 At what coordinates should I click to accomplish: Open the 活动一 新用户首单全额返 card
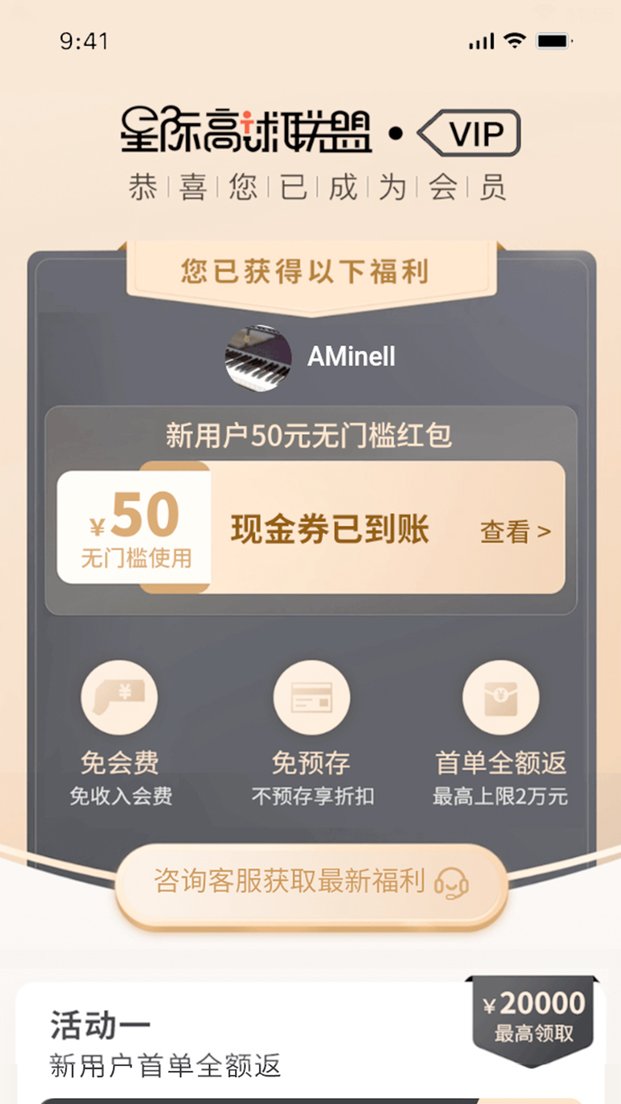(310, 1043)
